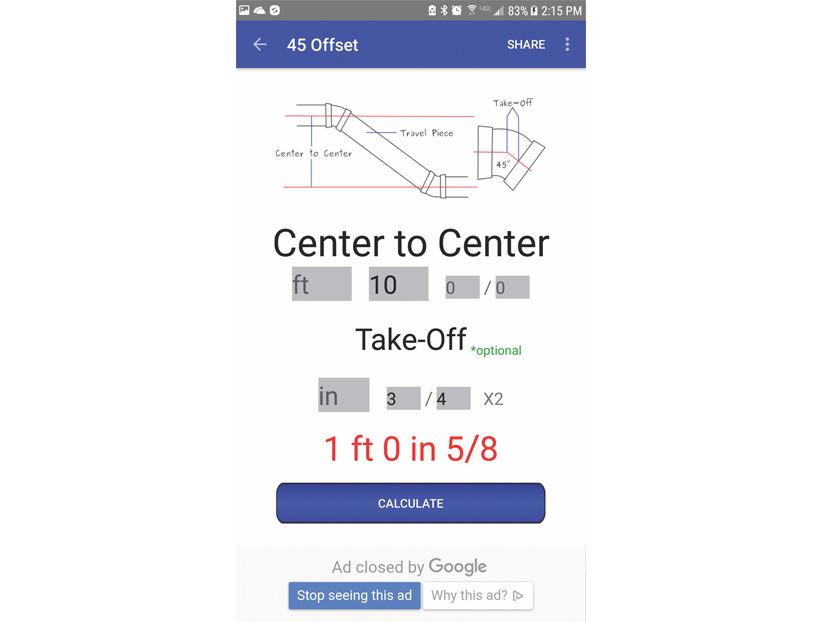
Task: Tap the Center to Center fraction numerator field
Action: [462, 288]
